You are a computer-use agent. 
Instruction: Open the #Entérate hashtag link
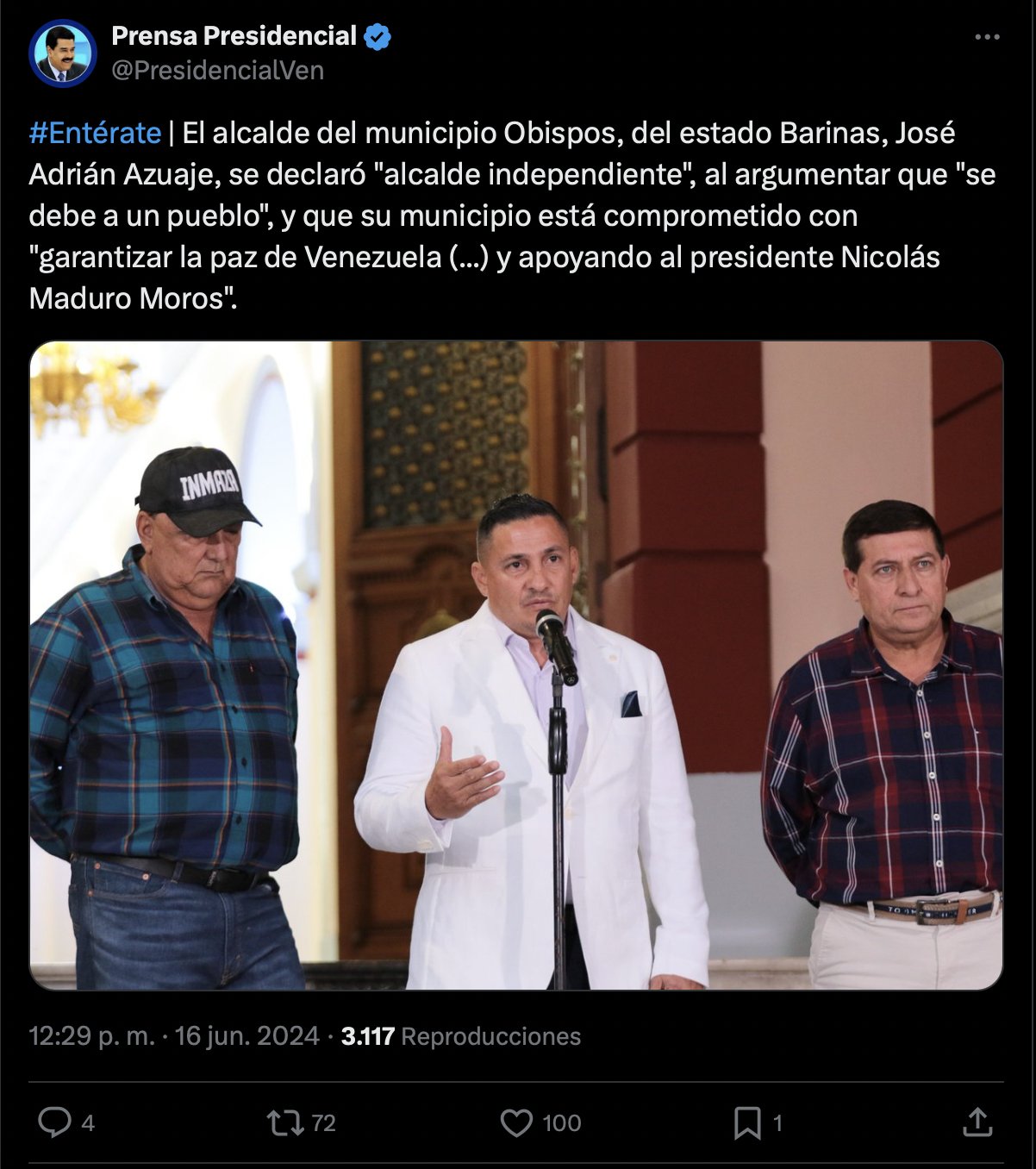click(x=95, y=134)
